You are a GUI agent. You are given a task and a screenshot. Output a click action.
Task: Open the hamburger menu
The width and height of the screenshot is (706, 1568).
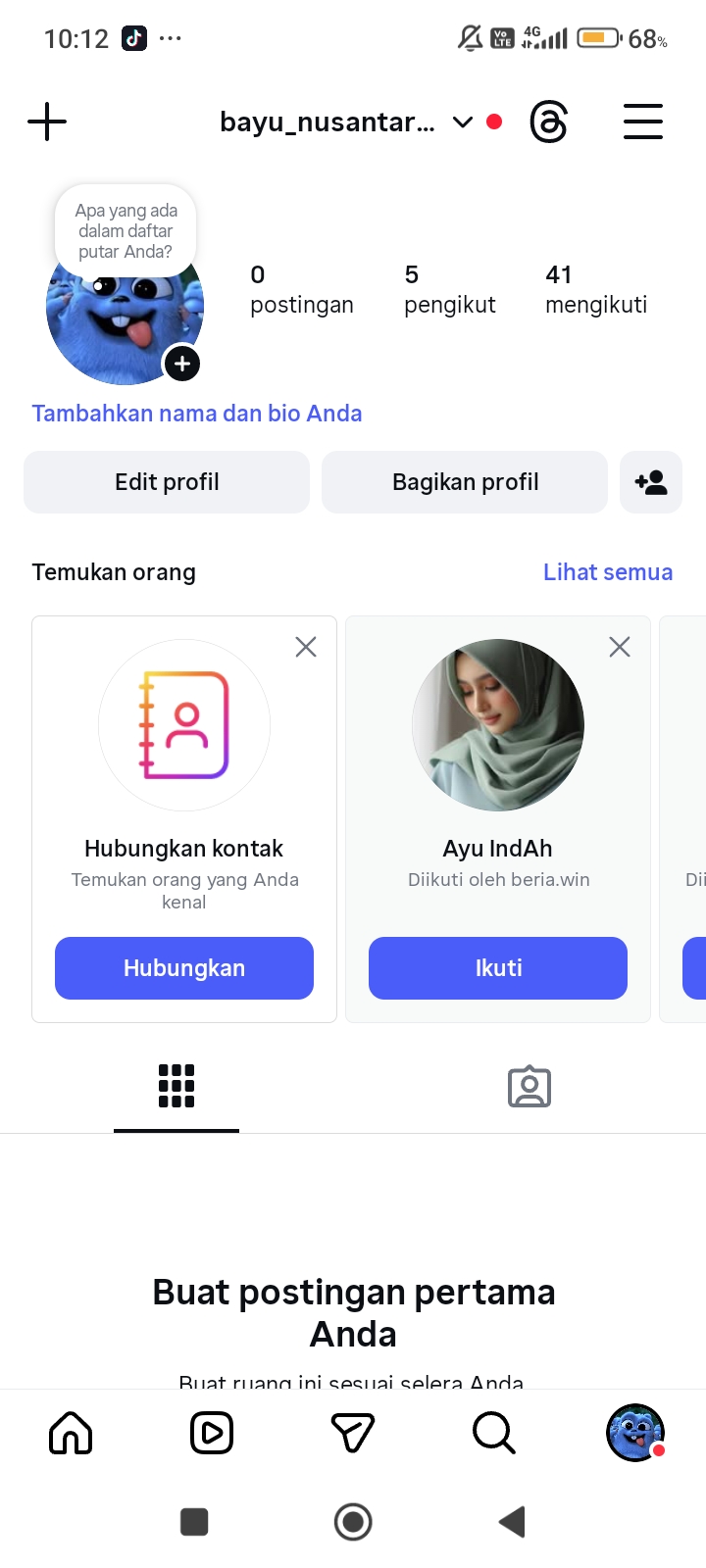pos(643,122)
